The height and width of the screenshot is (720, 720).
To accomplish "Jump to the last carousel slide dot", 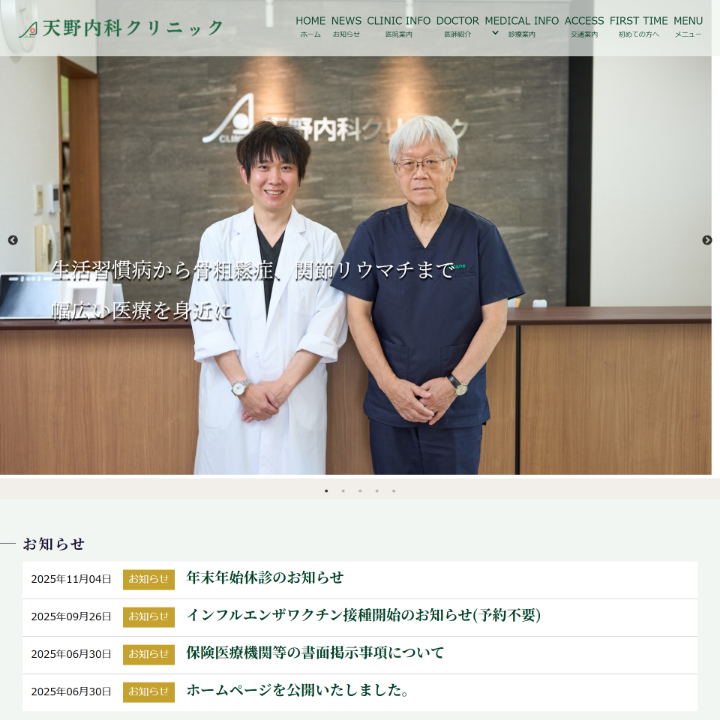I will click(394, 491).
